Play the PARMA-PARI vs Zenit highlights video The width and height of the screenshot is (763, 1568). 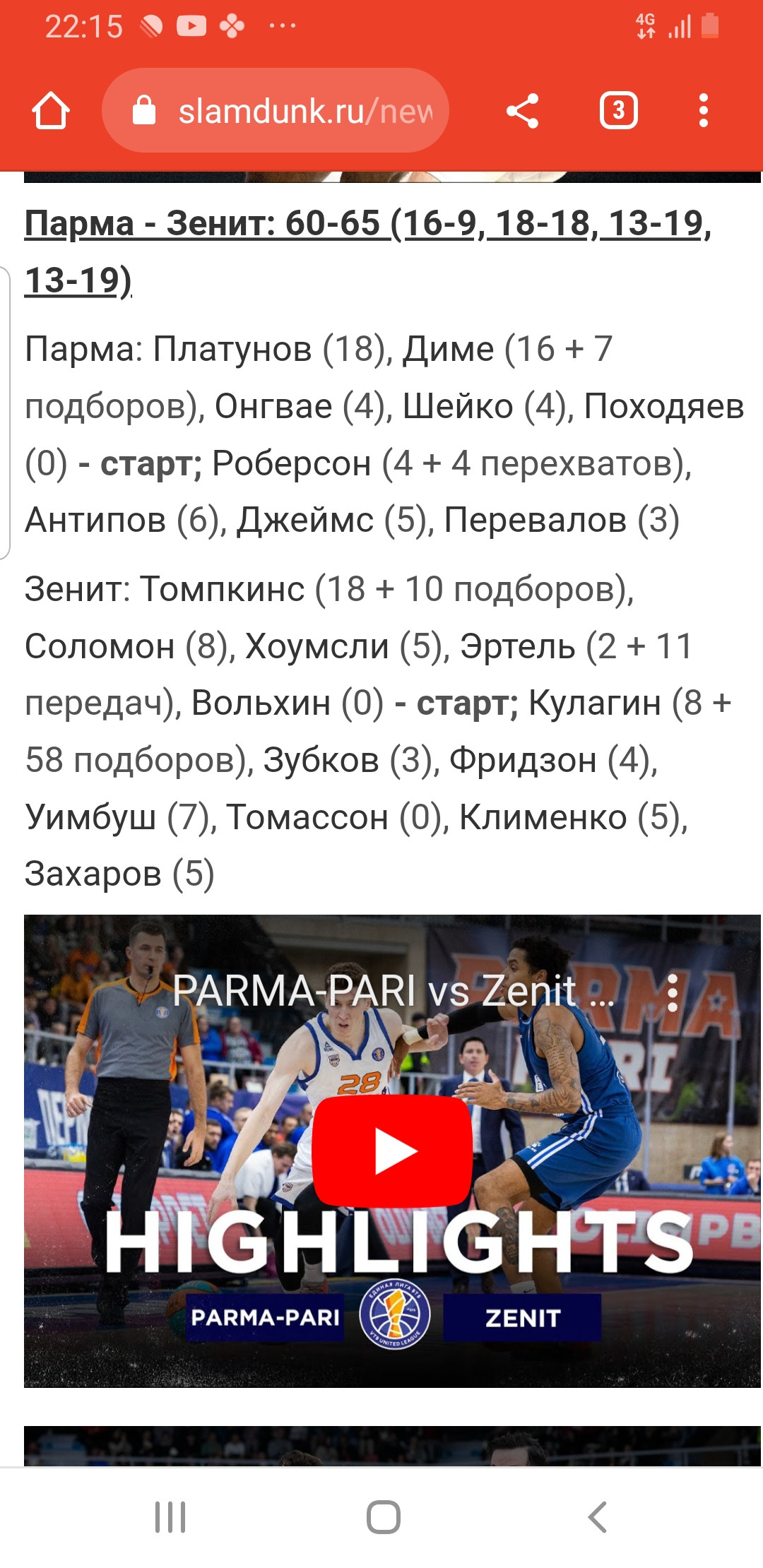(392, 1151)
